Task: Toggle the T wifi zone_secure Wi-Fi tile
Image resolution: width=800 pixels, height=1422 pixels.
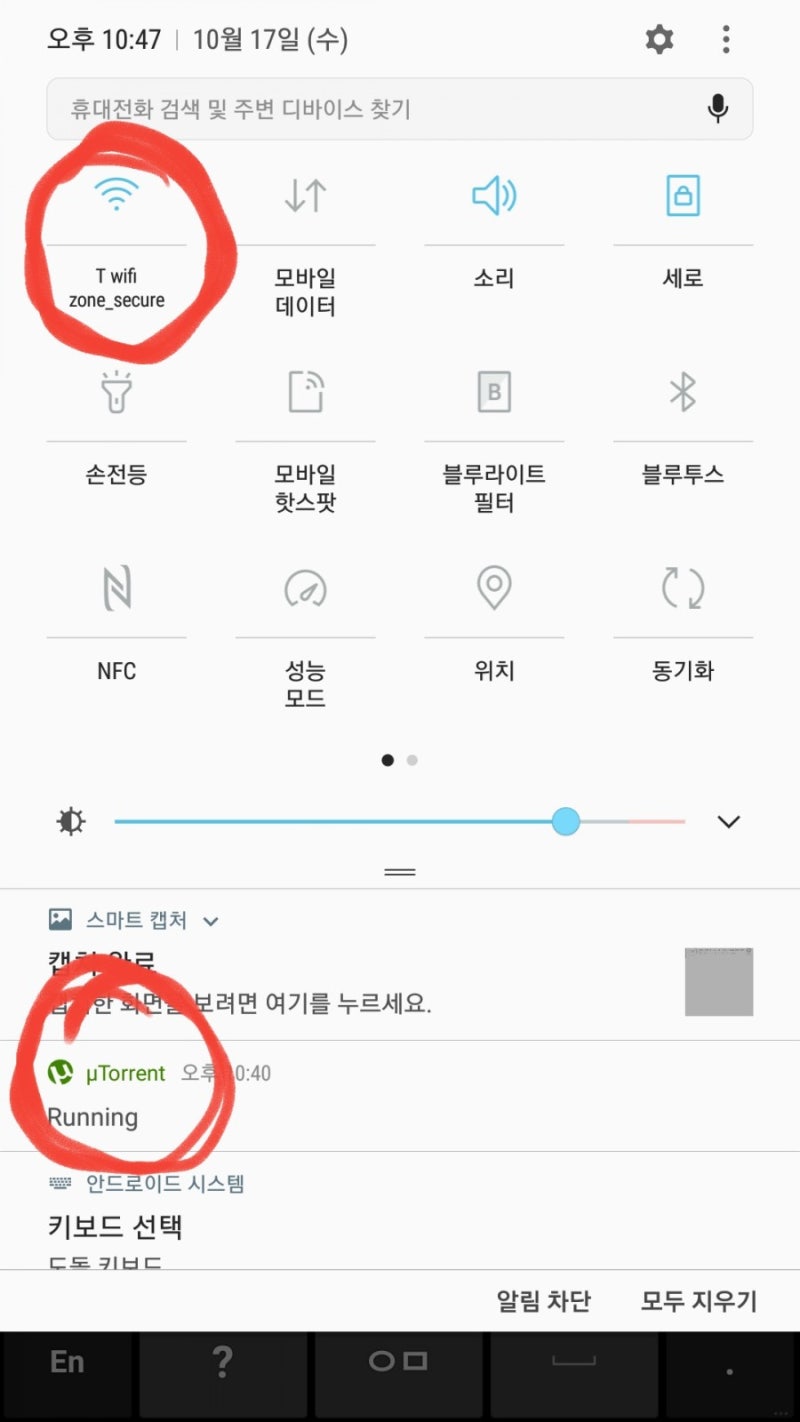Action: [x=117, y=197]
